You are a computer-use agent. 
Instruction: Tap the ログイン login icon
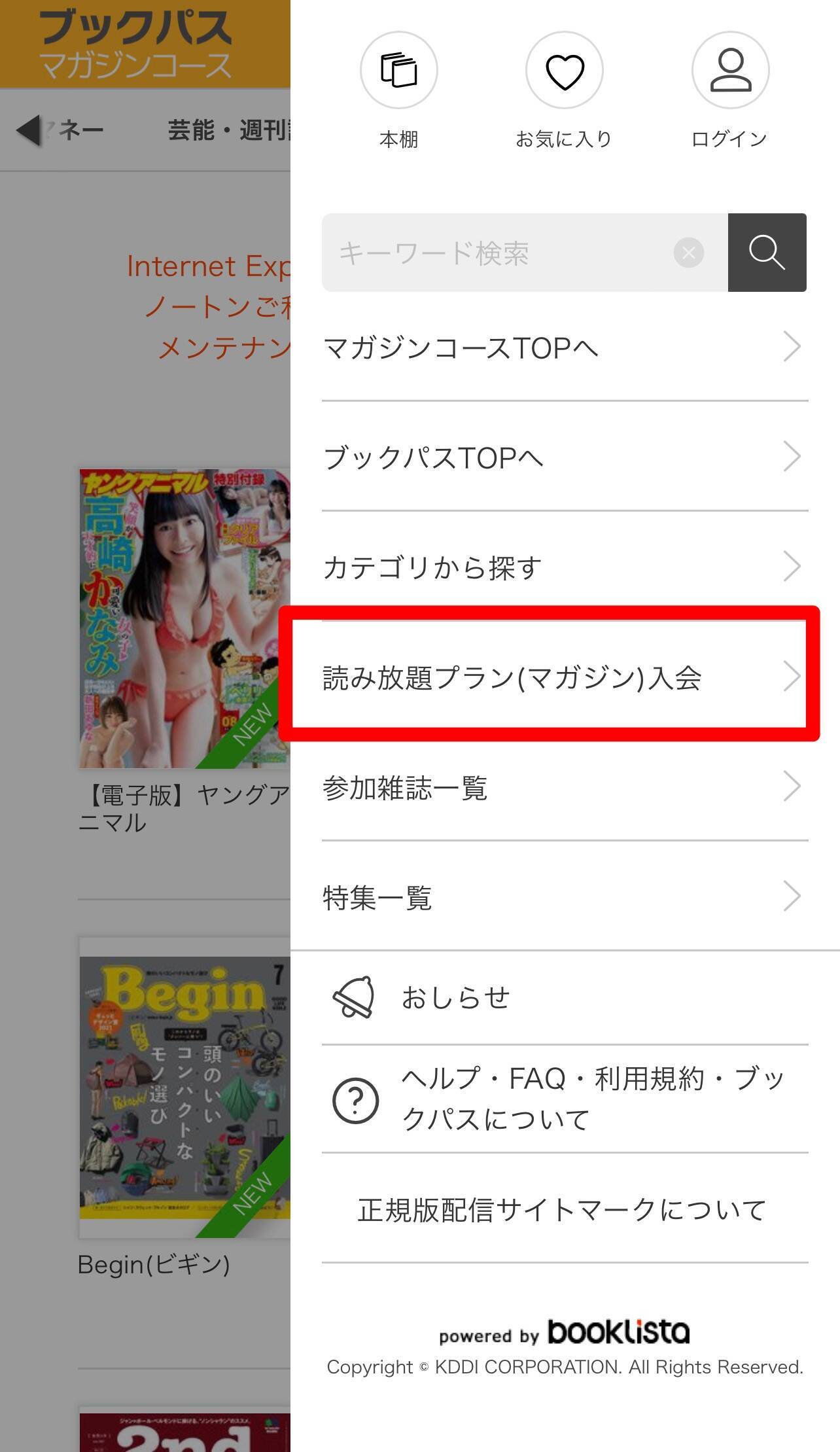tap(730, 71)
